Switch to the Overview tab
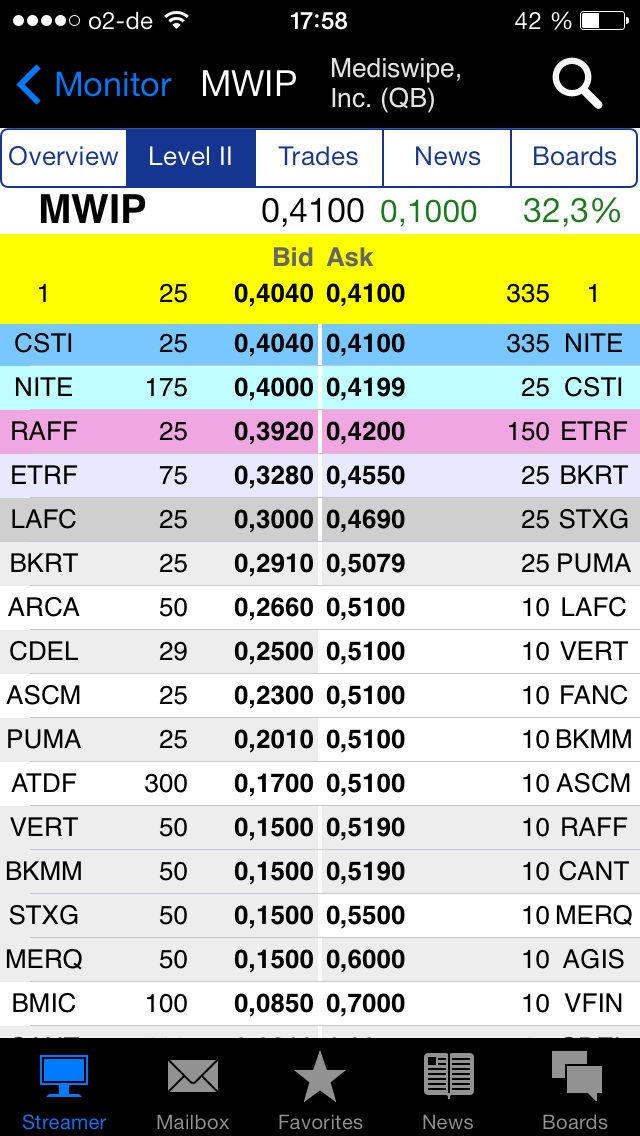This screenshot has width=640, height=1136. pos(64,157)
